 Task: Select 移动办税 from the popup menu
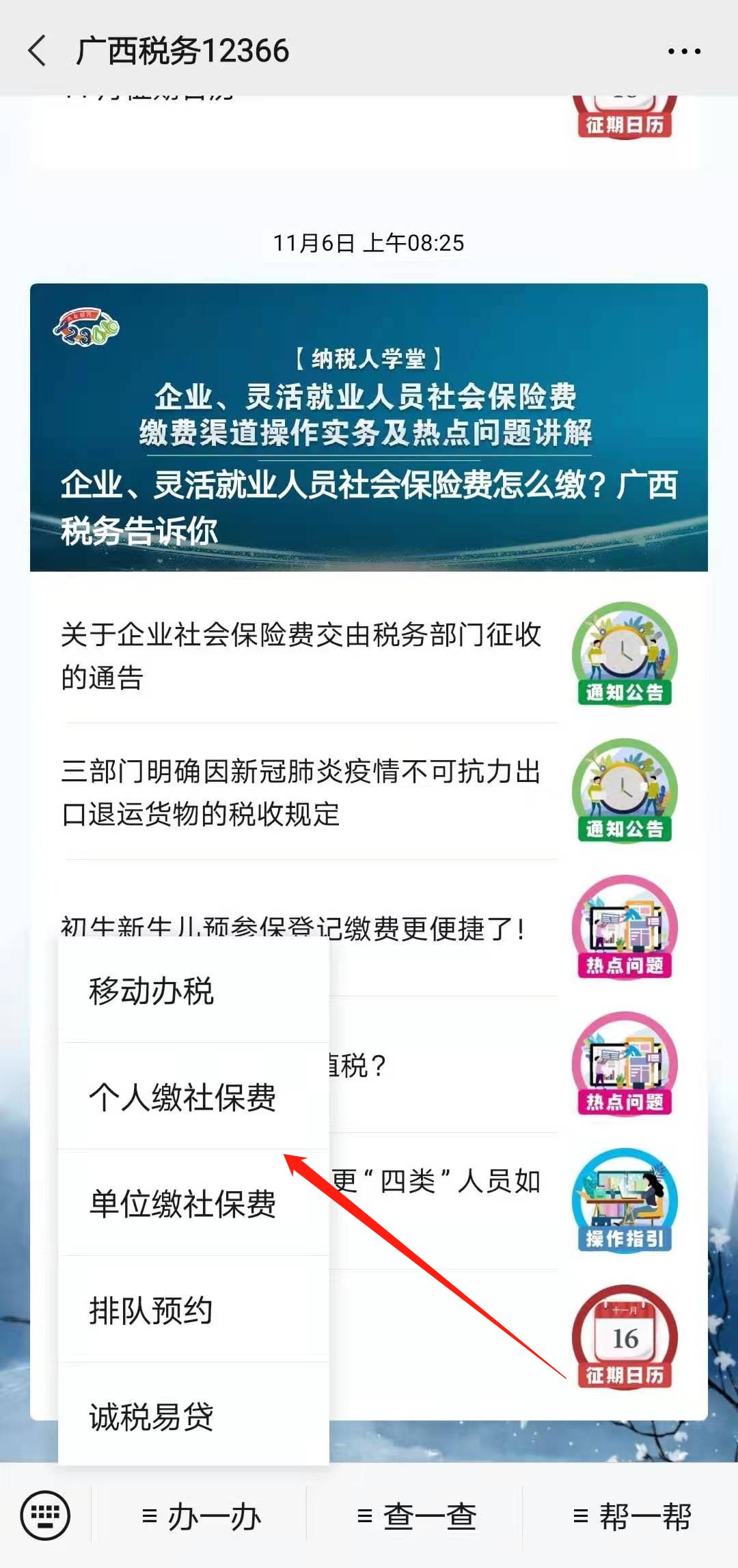pyautogui.click(x=193, y=991)
